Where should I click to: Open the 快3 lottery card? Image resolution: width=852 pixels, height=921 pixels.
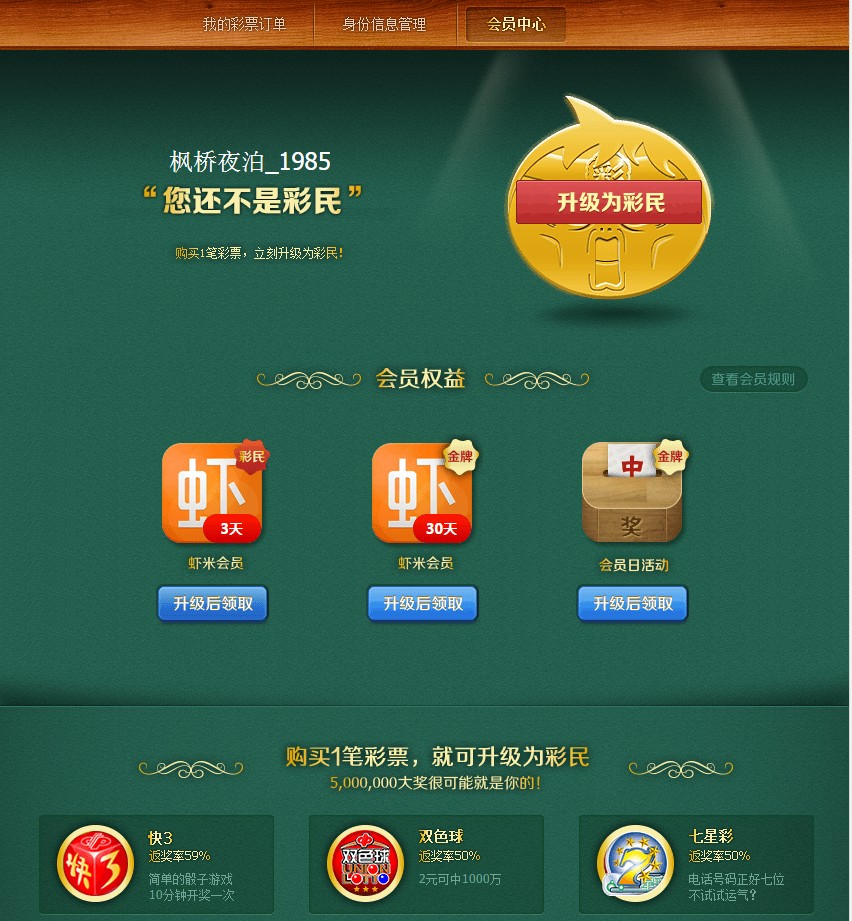pyautogui.click(x=156, y=863)
